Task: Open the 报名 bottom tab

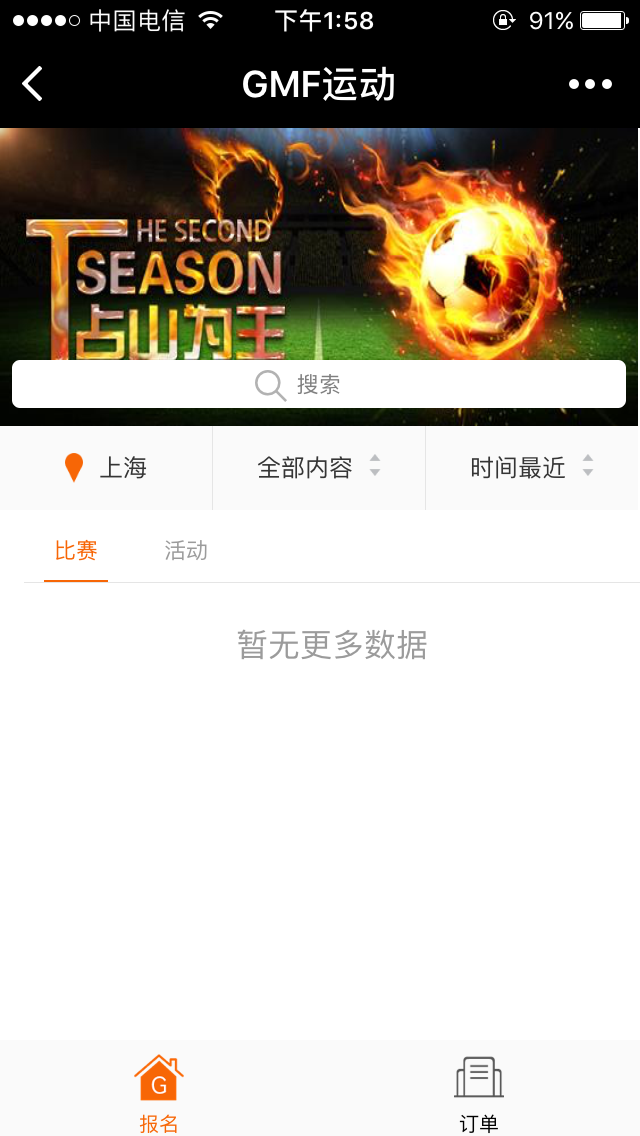Action: (x=159, y=1090)
